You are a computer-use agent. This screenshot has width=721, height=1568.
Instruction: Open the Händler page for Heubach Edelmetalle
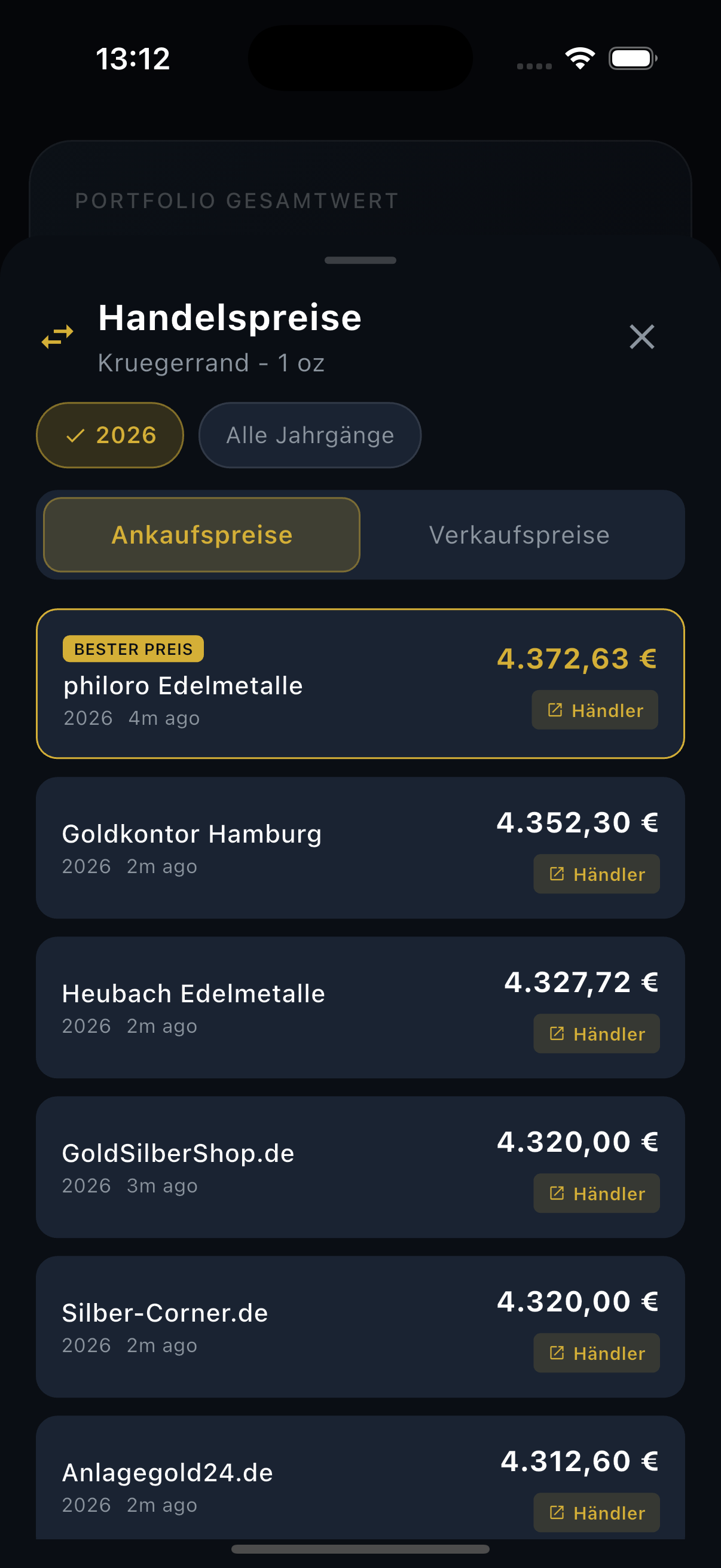(596, 1033)
